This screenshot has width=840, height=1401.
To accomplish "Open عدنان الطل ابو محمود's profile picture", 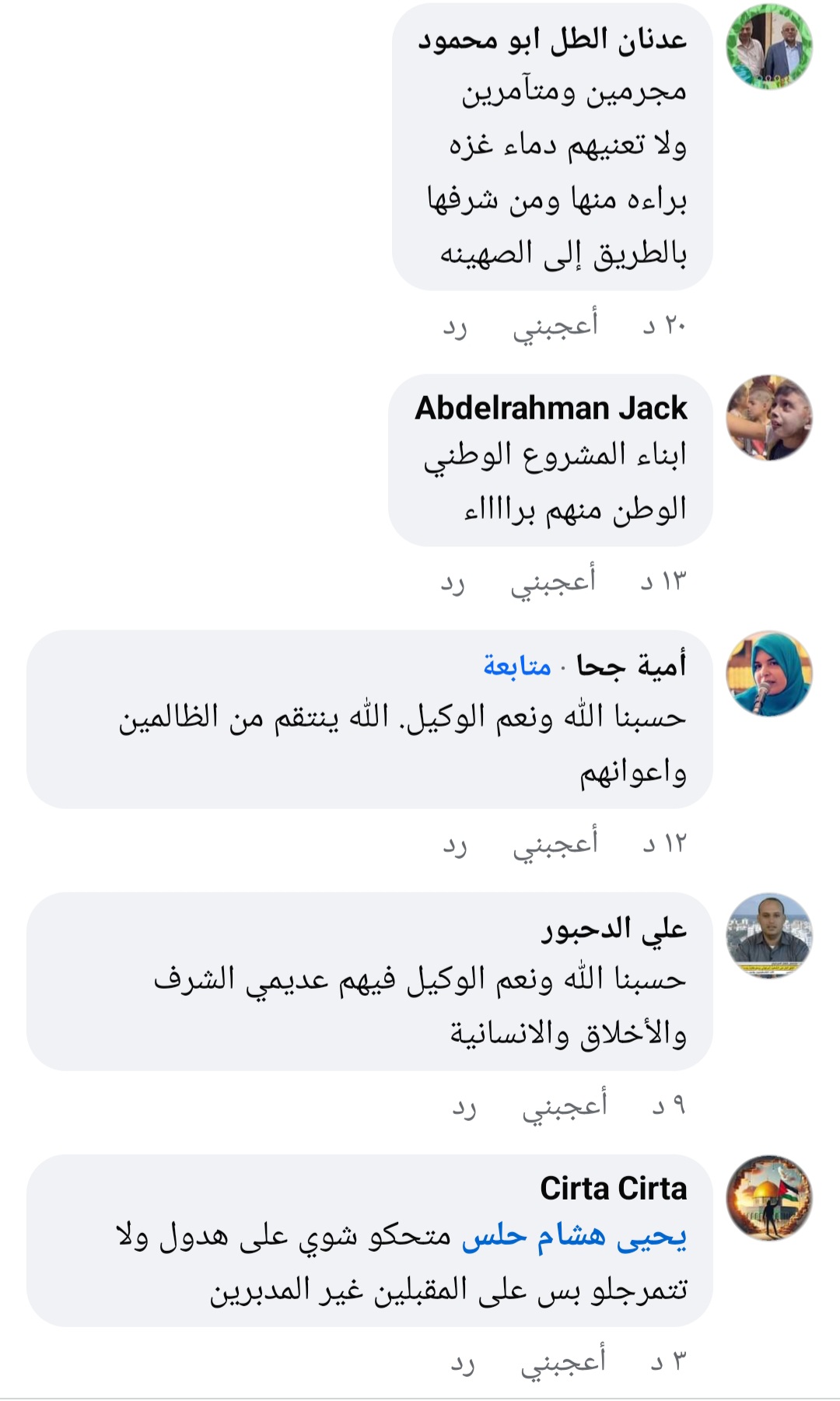I will [768, 47].
